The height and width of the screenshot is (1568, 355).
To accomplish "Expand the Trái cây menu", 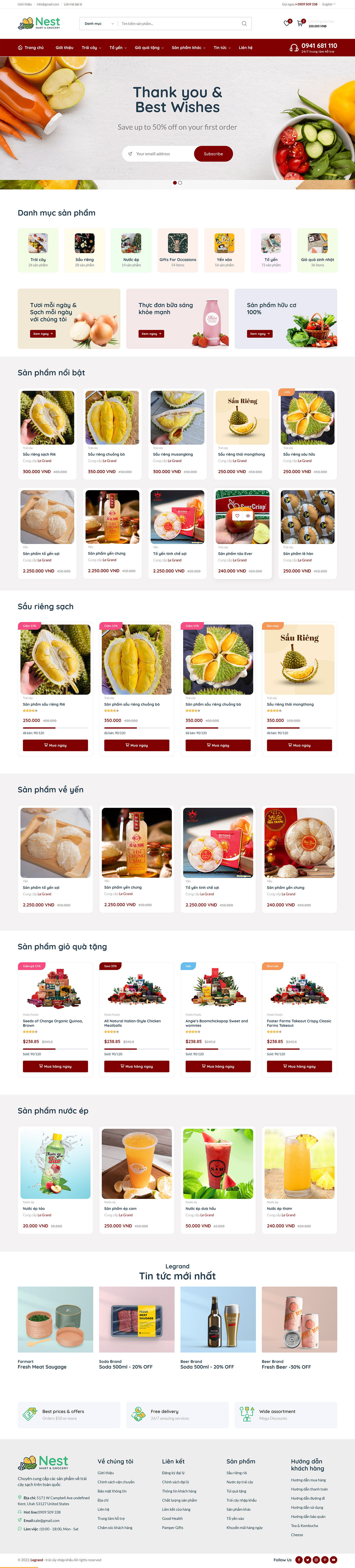I will (x=91, y=47).
